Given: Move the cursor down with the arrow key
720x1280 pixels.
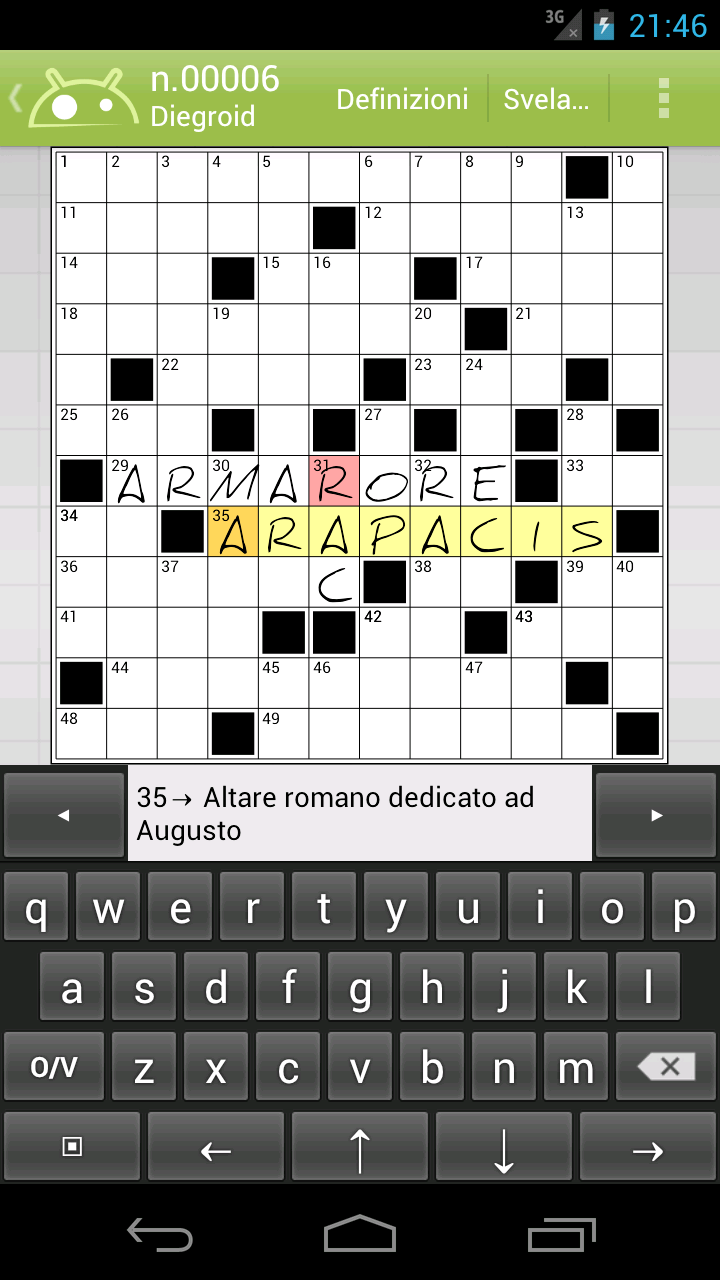Looking at the screenshot, I should tap(504, 1148).
